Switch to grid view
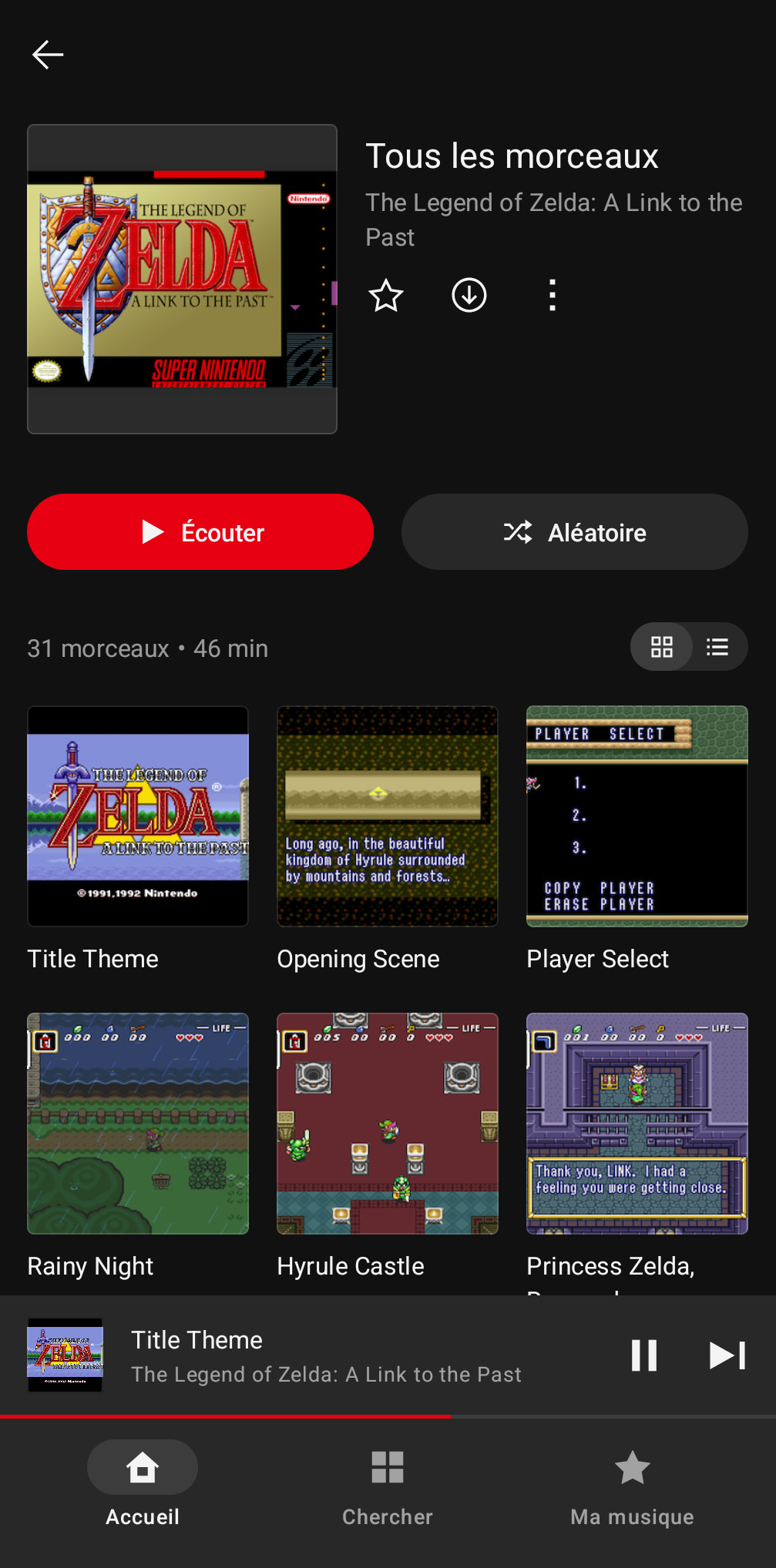The width and height of the screenshot is (776, 1568). [x=662, y=647]
